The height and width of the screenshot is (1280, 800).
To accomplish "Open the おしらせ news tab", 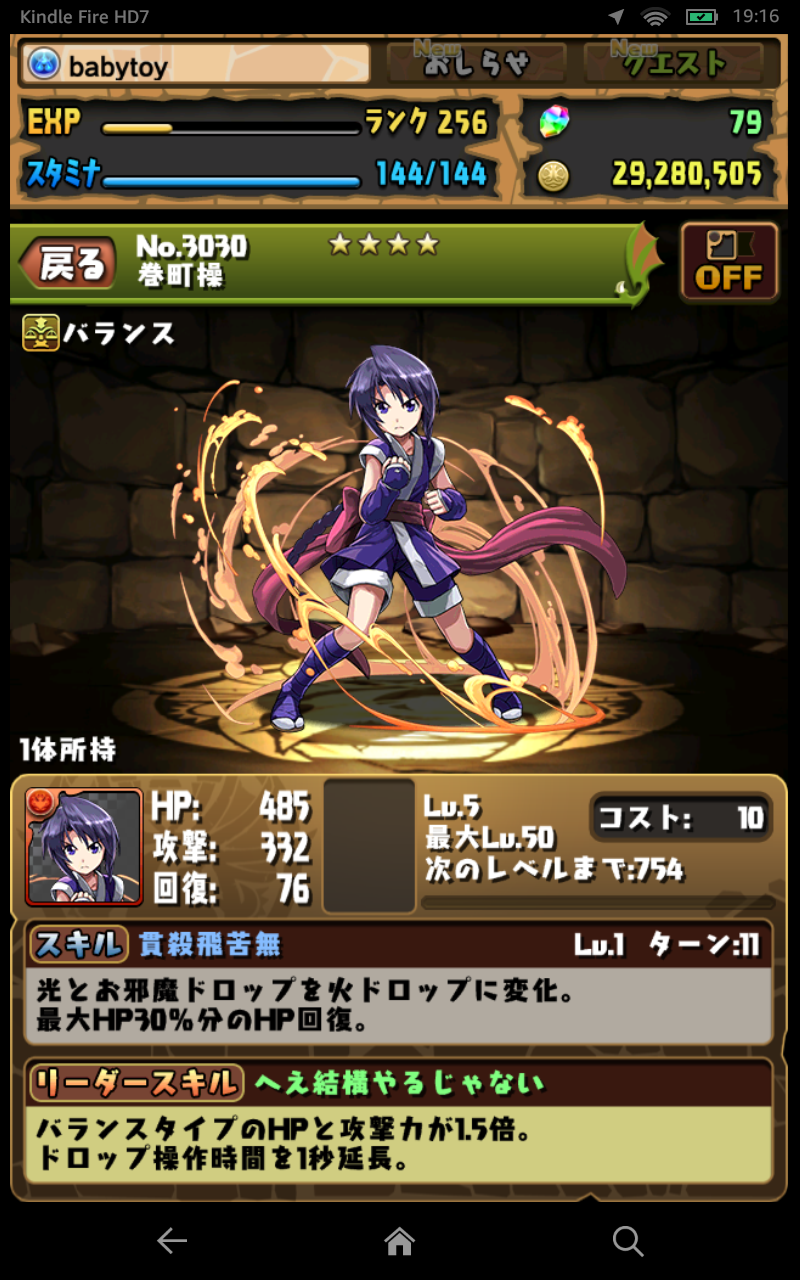I will 476,64.
